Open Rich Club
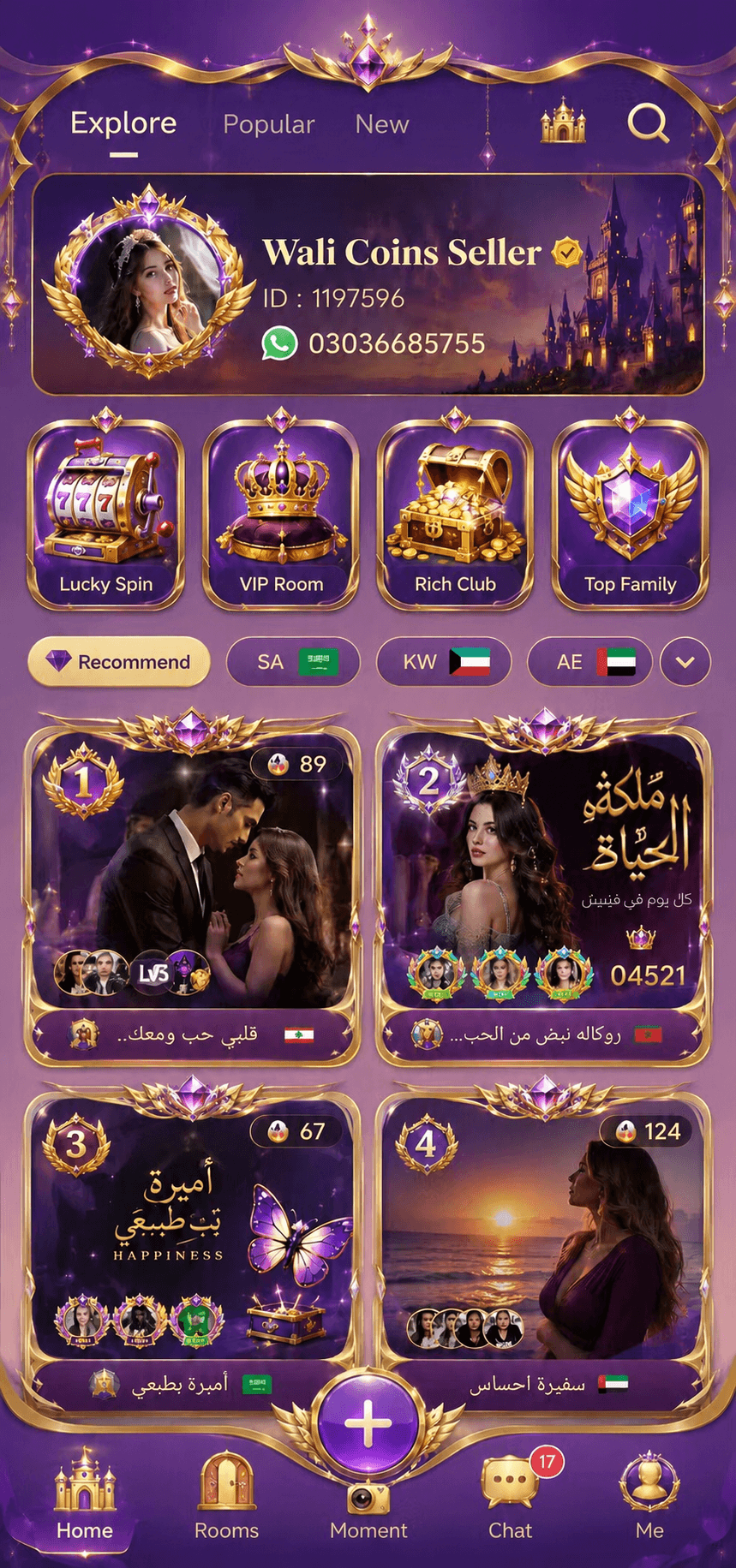736x1568 pixels. (x=456, y=512)
